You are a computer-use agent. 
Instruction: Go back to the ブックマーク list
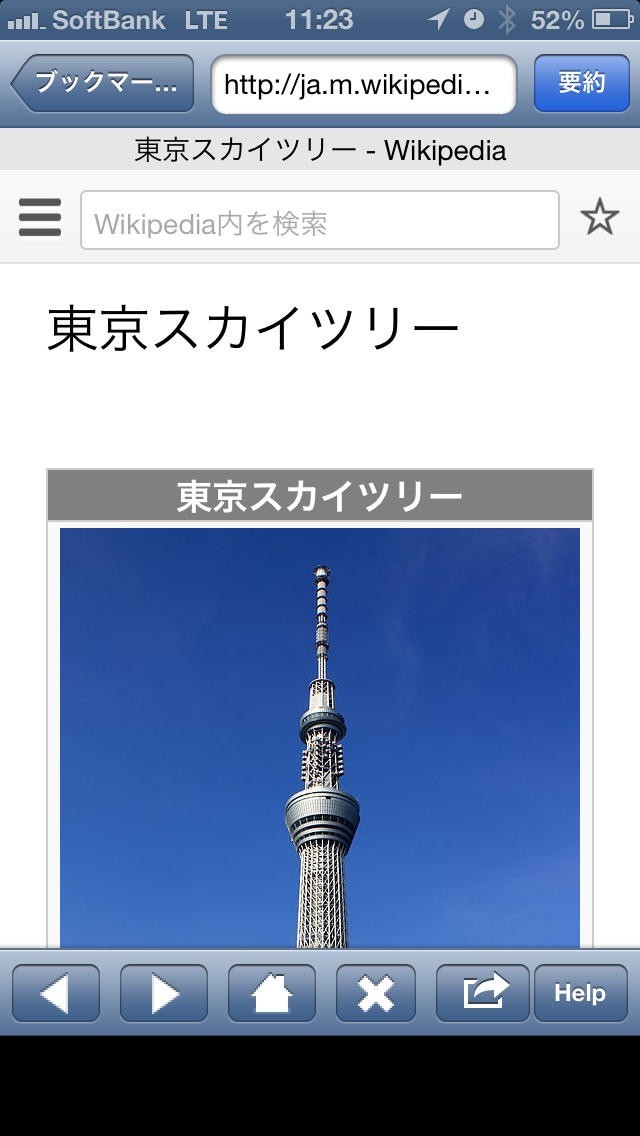[103, 83]
